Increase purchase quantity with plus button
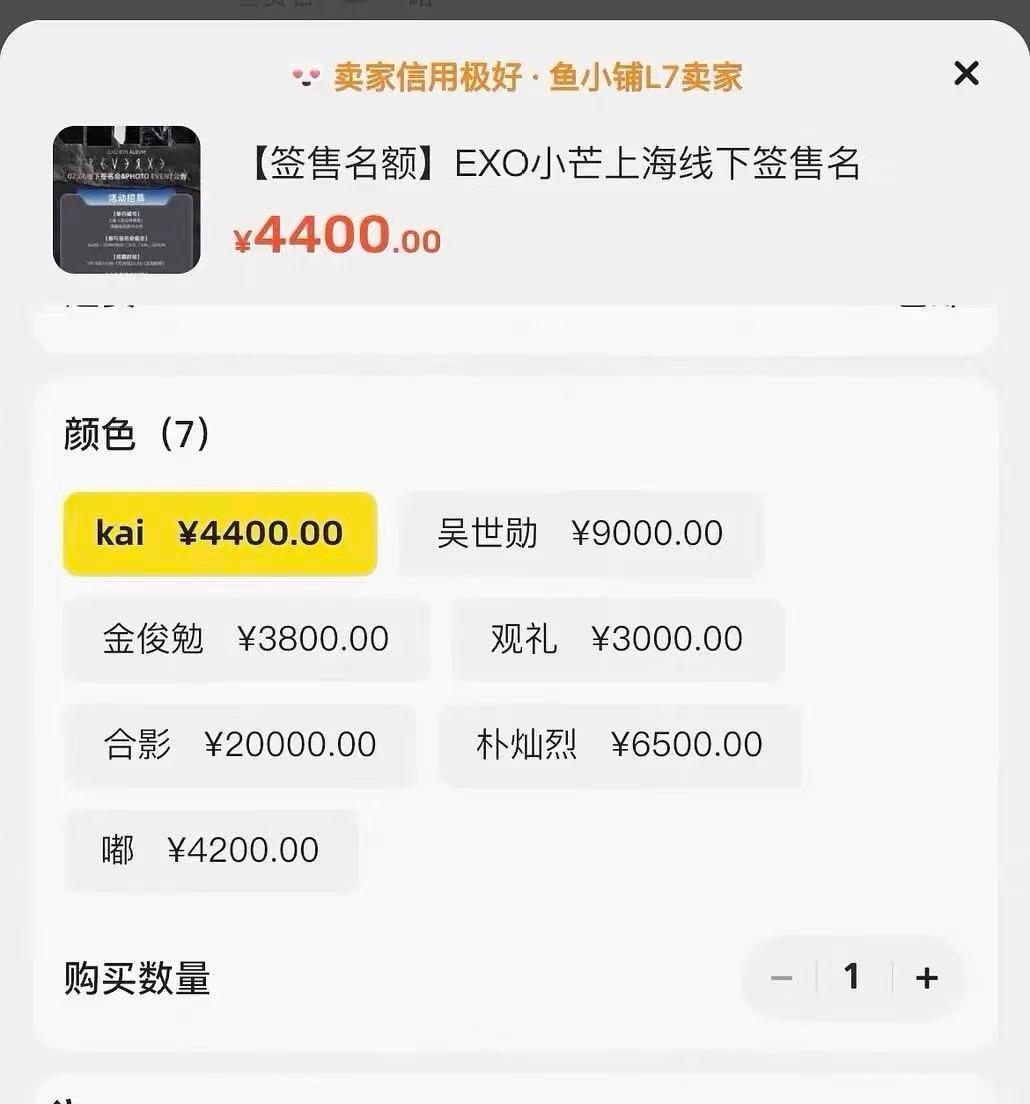This screenshot has height=1104, width=1030. tap(926, 978)
